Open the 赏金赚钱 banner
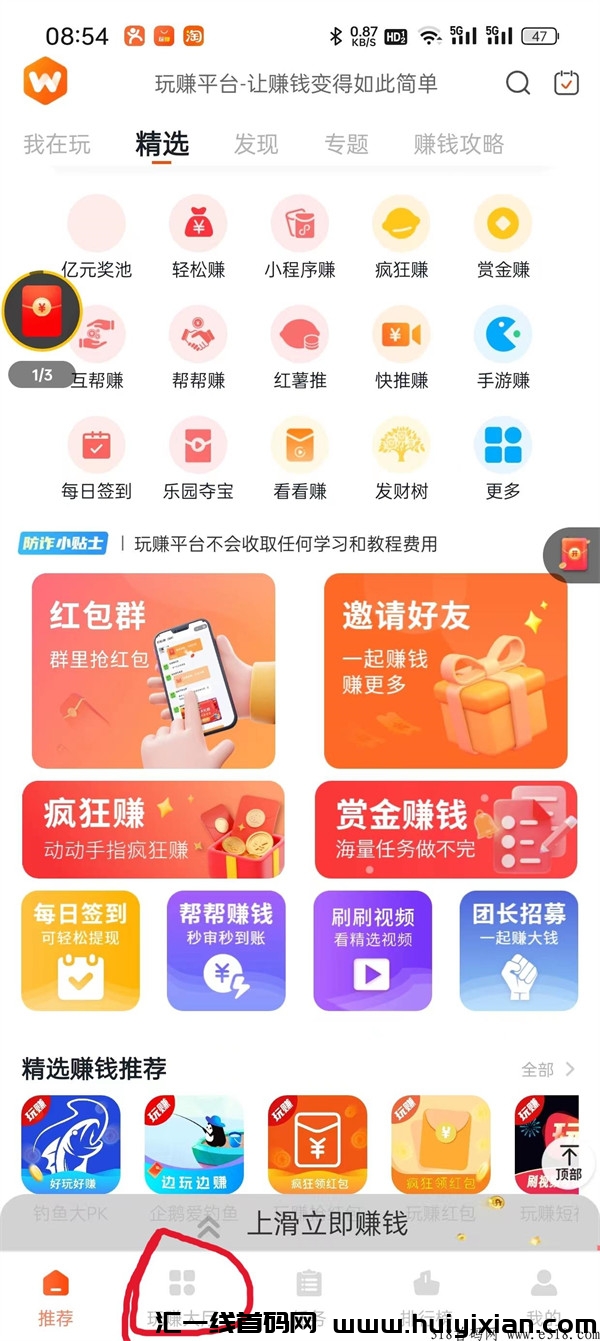The height and width of the screenshot is (1341, 600). click(446, 829)
